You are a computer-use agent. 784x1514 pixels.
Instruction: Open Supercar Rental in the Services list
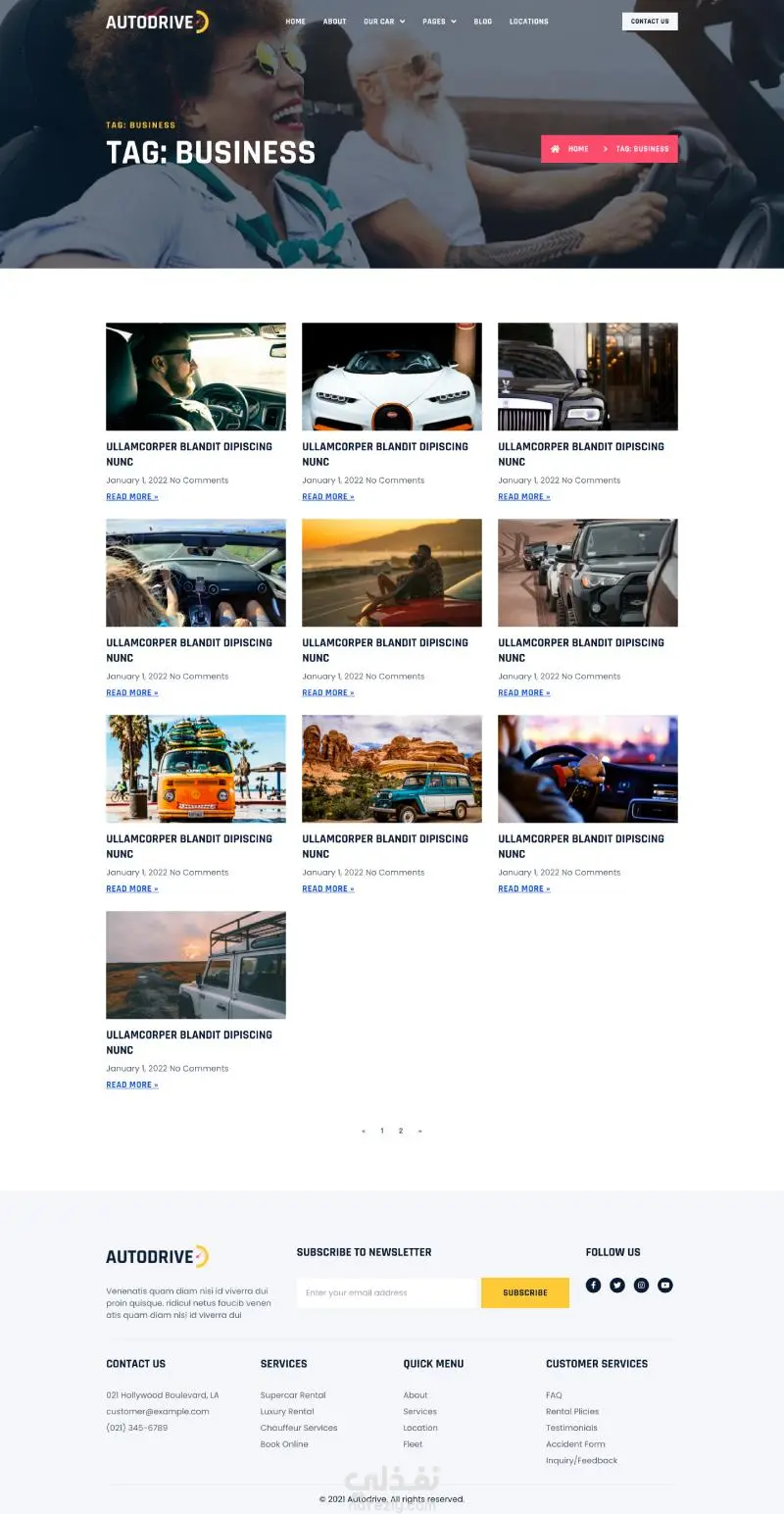(x=293, y=1394)
